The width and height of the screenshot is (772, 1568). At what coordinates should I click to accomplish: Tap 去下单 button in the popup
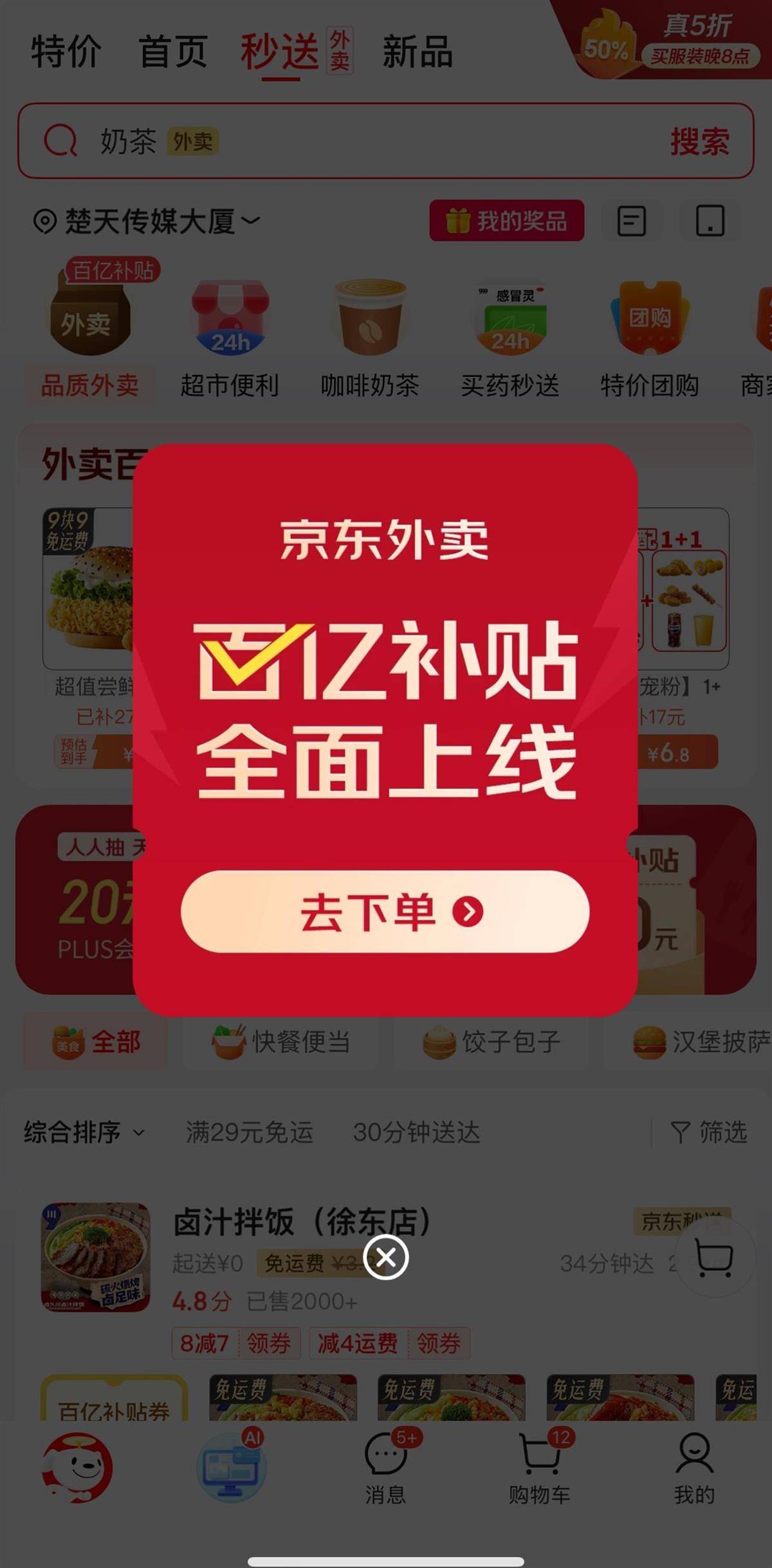coord(385,911)
